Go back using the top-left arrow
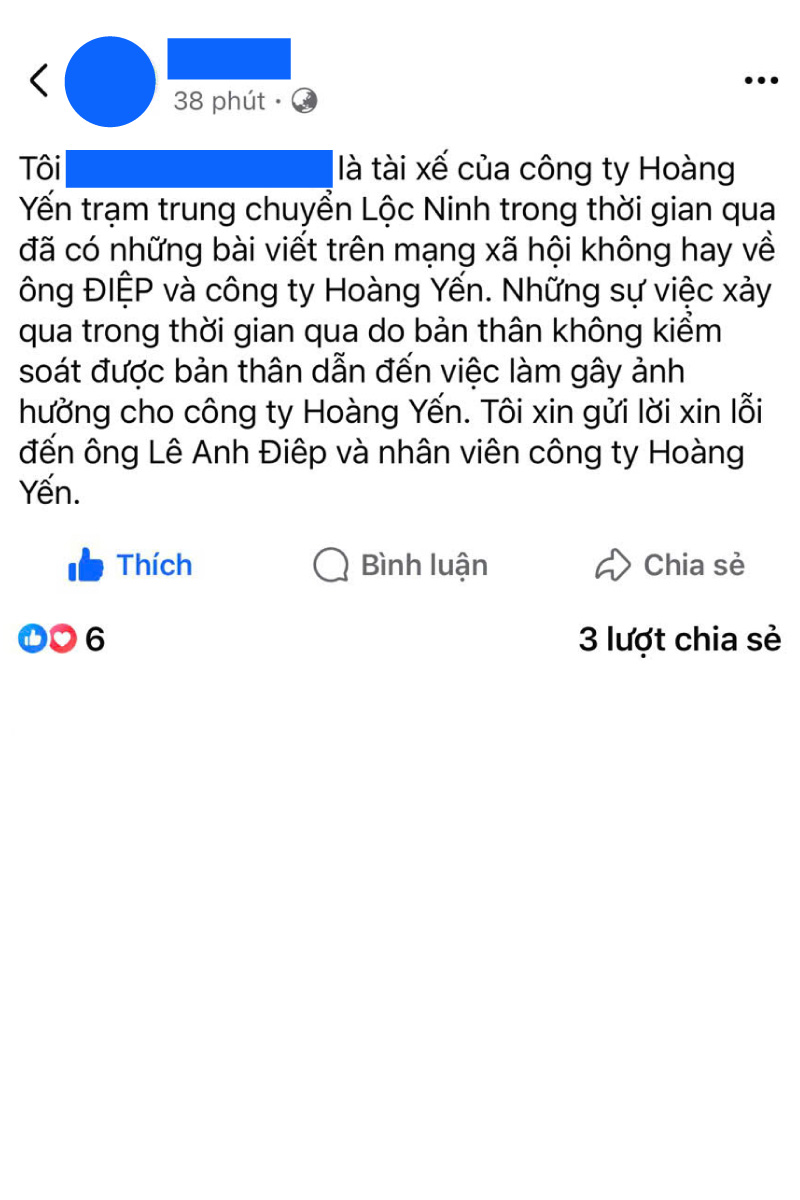The width and height of the screenshot is (800, 1200). pos(39,81)
